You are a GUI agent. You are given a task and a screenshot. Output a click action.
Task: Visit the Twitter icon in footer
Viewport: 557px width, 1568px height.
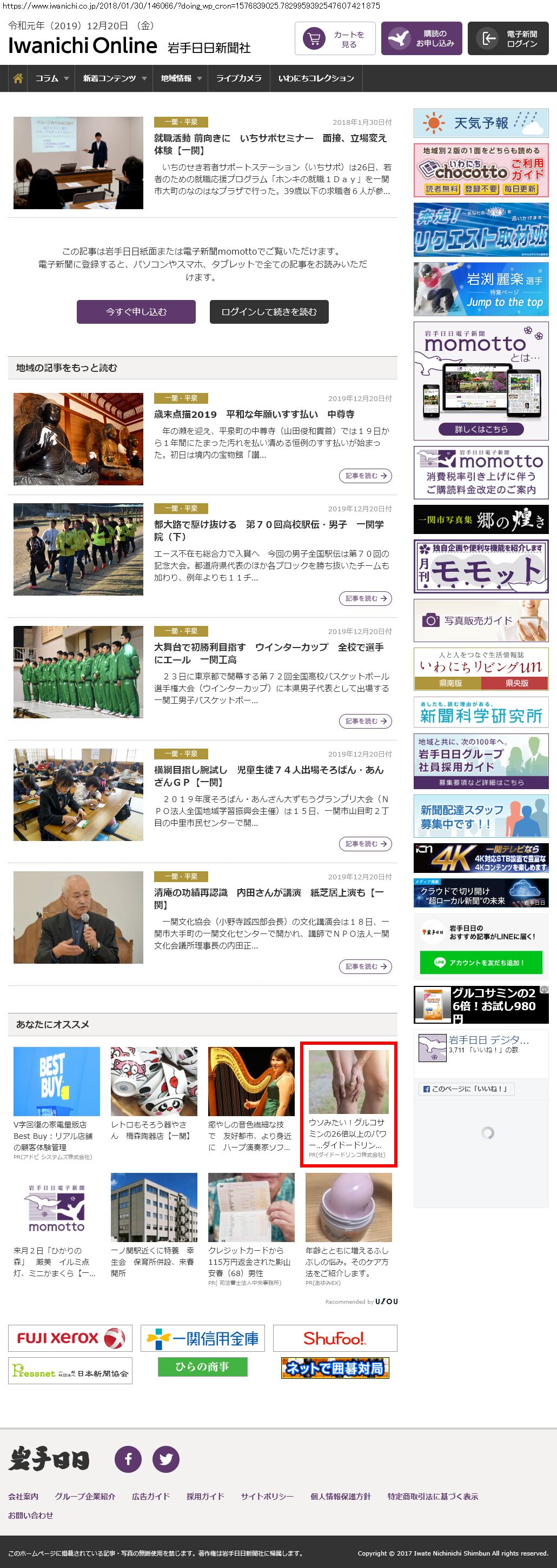(x=165, y=1458)
